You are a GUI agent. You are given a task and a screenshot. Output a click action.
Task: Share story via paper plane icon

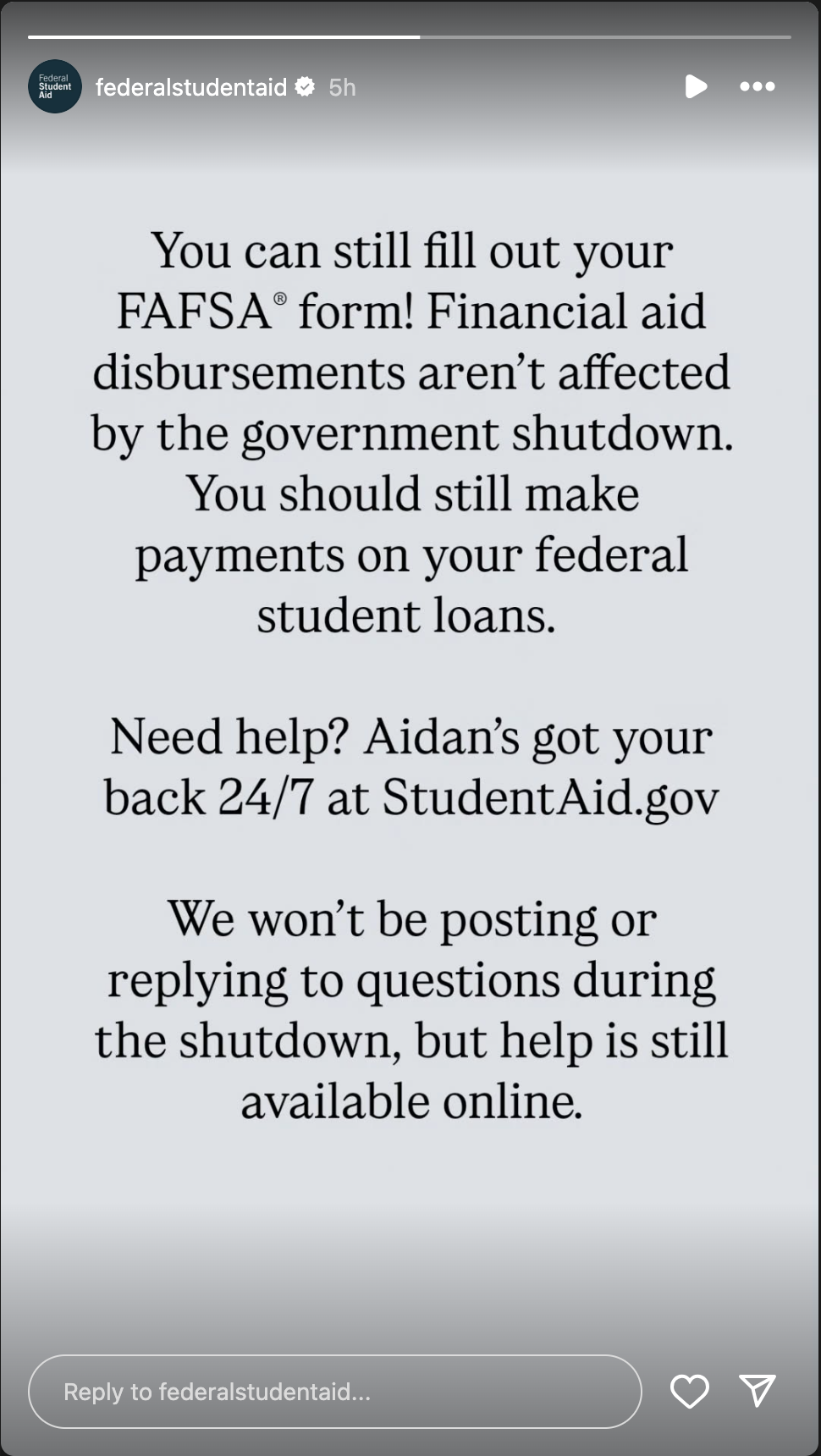coord(757,1391)
